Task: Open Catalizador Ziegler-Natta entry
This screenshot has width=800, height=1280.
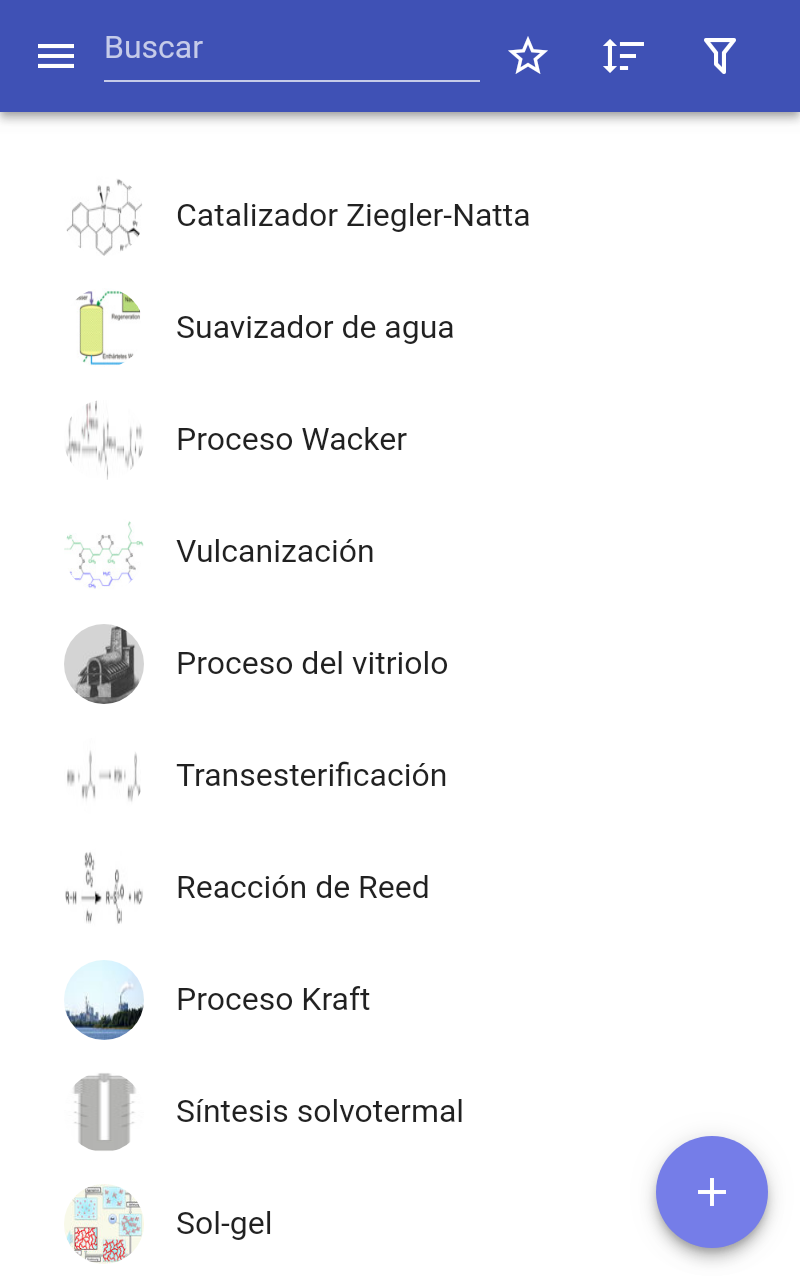Action: tap(400, 216)
